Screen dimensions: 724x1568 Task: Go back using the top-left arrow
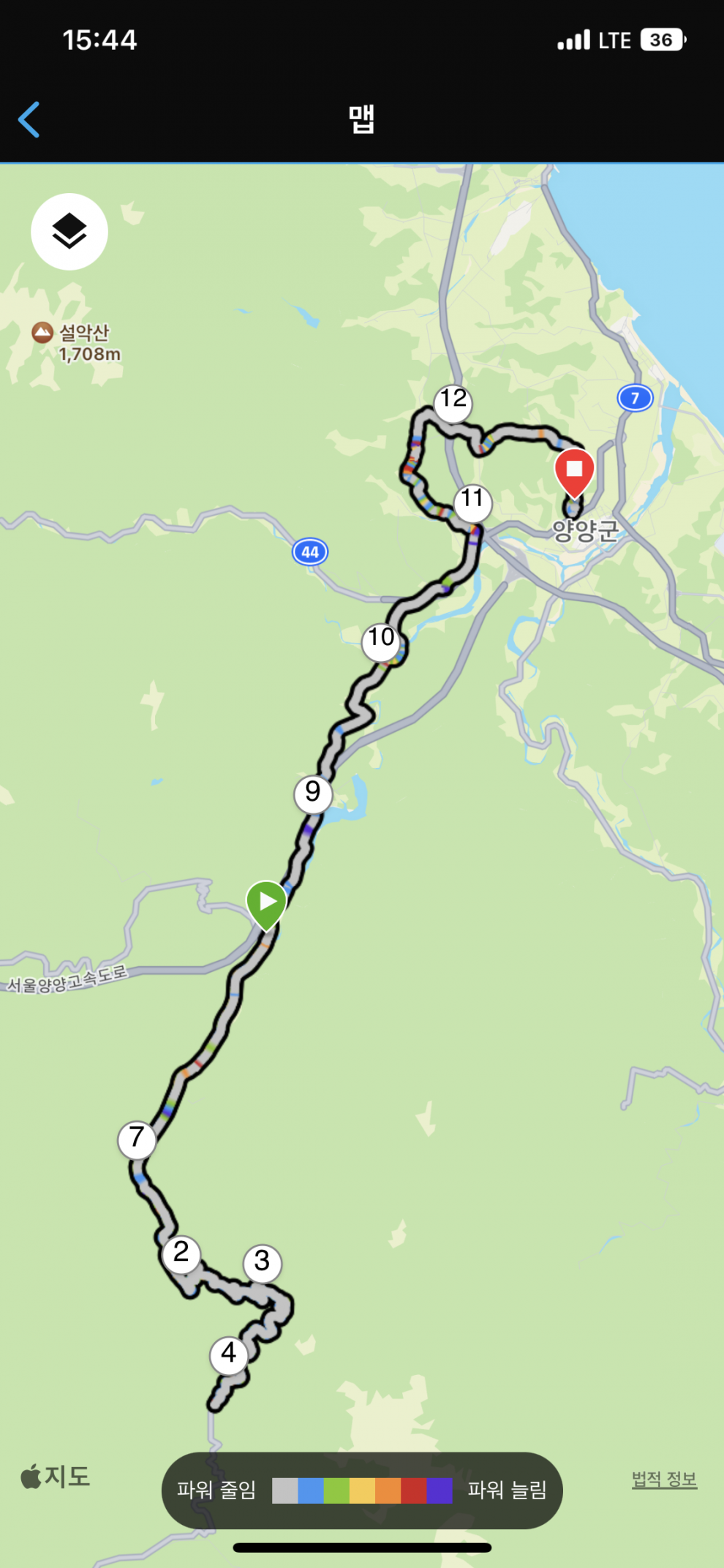tap(29, 120)
